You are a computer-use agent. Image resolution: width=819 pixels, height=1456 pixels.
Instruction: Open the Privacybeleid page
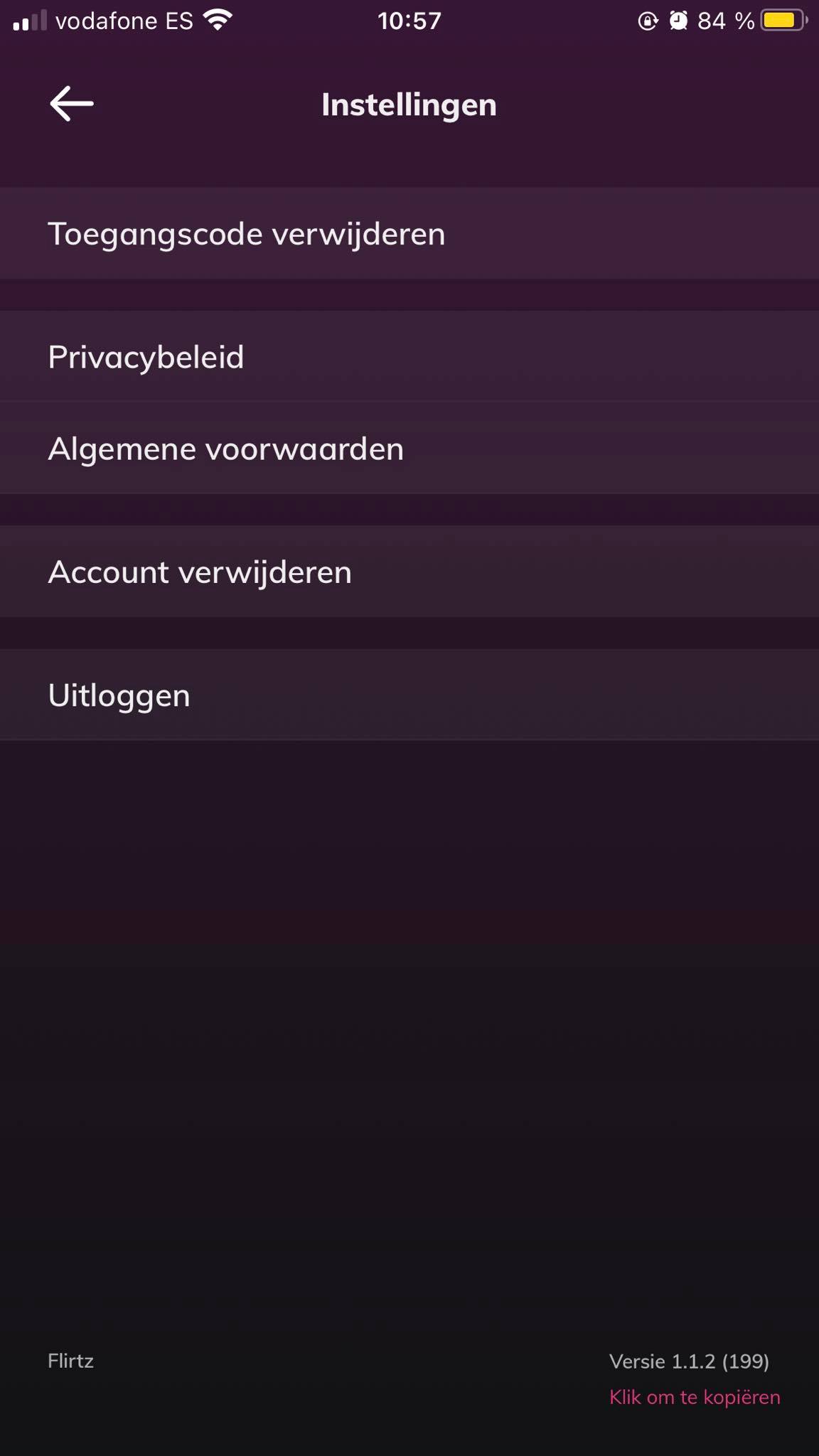(x=409, y=356)
